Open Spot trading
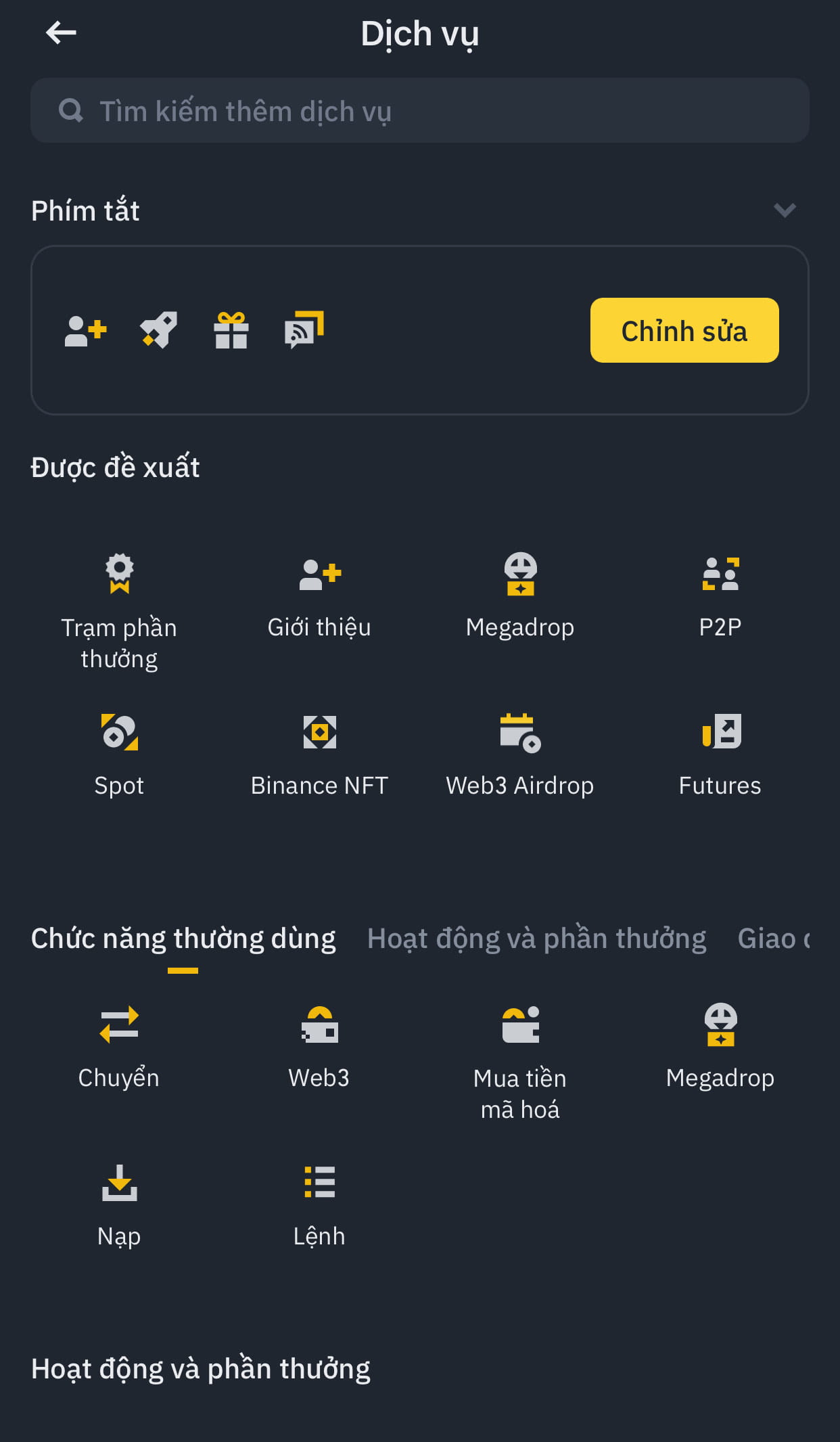 (119, 754)
